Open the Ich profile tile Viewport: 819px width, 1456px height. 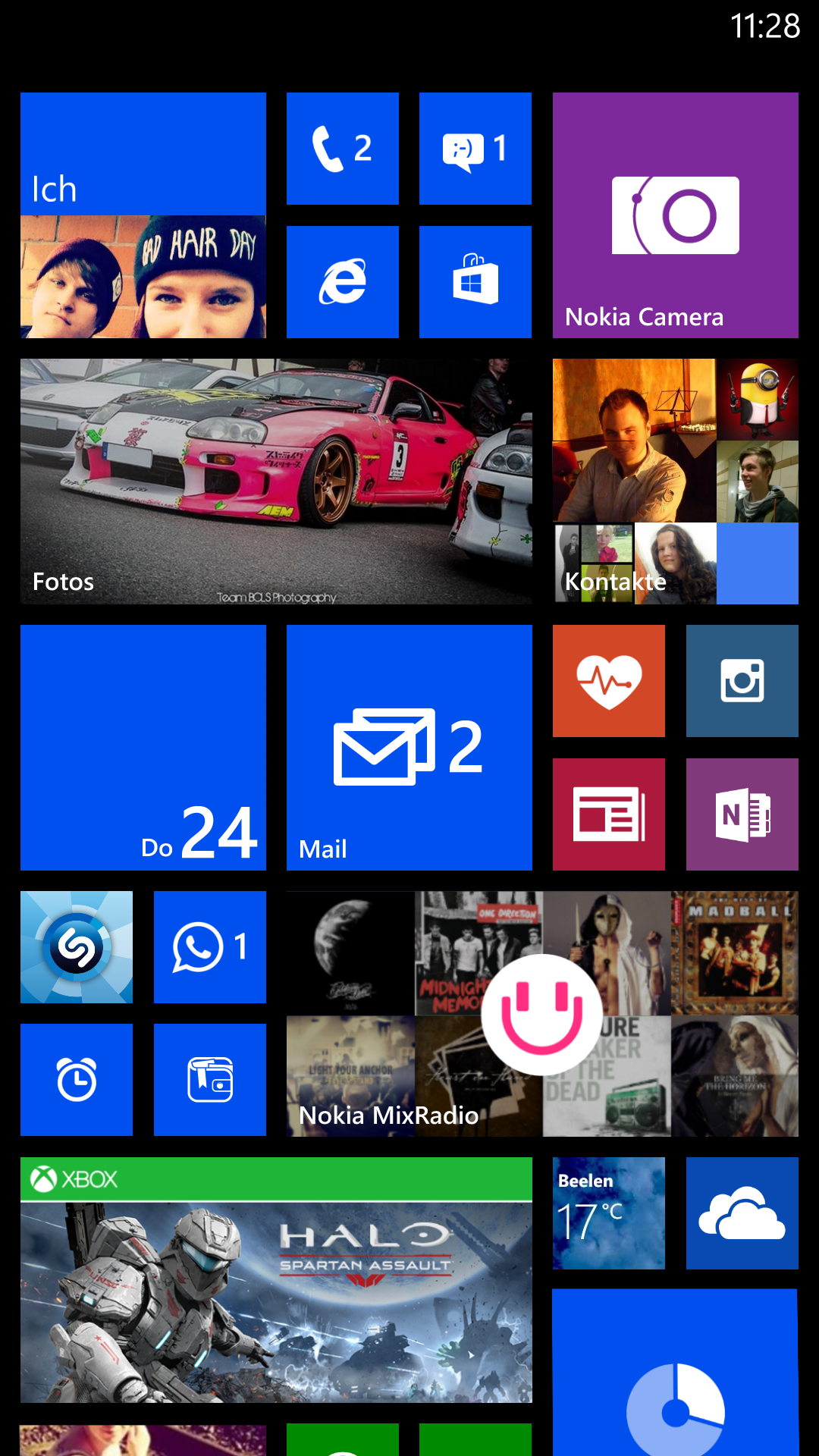click(x=143, y=215)
